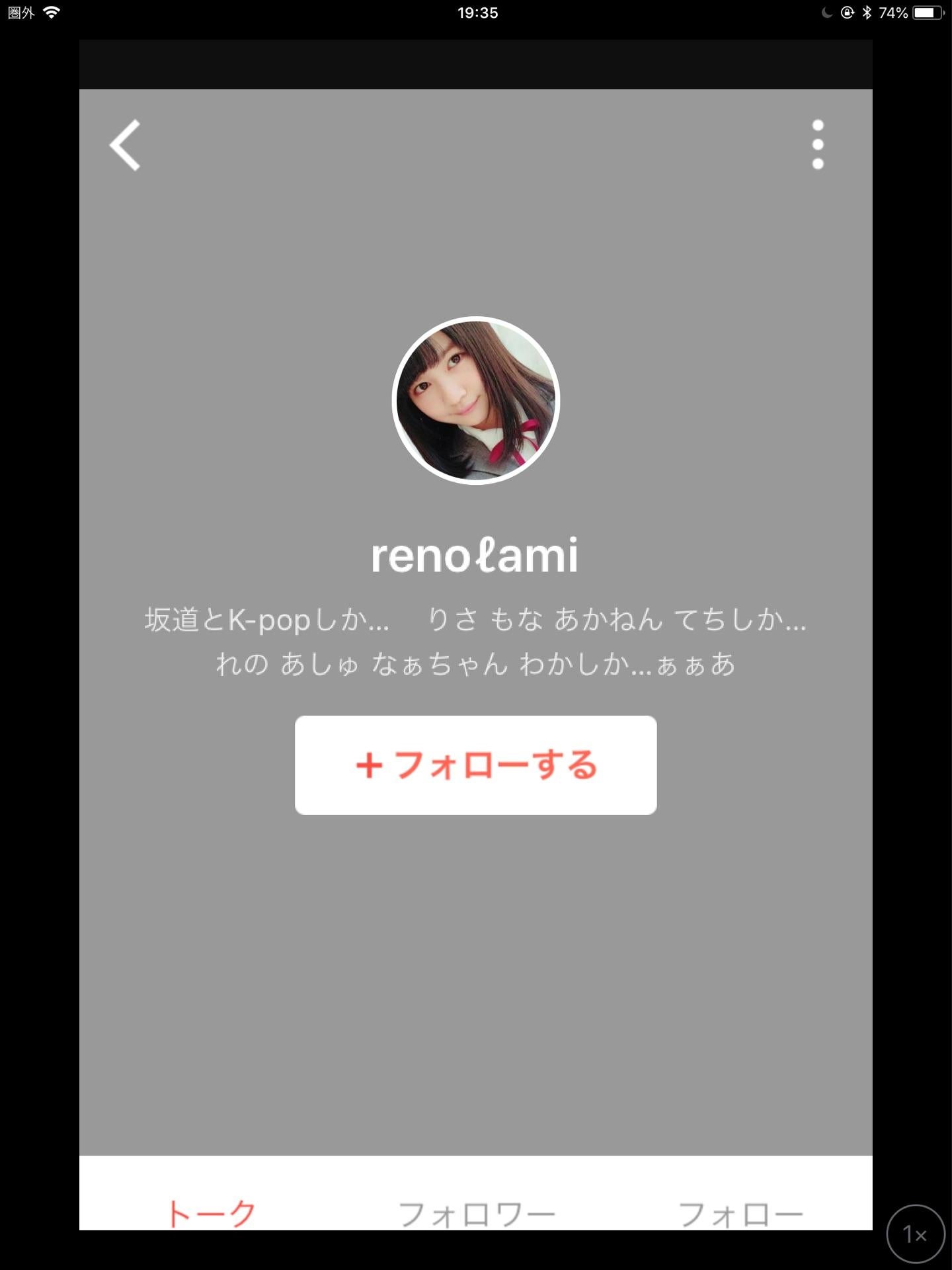Open the フォロー tab

tap(740, 1212)
